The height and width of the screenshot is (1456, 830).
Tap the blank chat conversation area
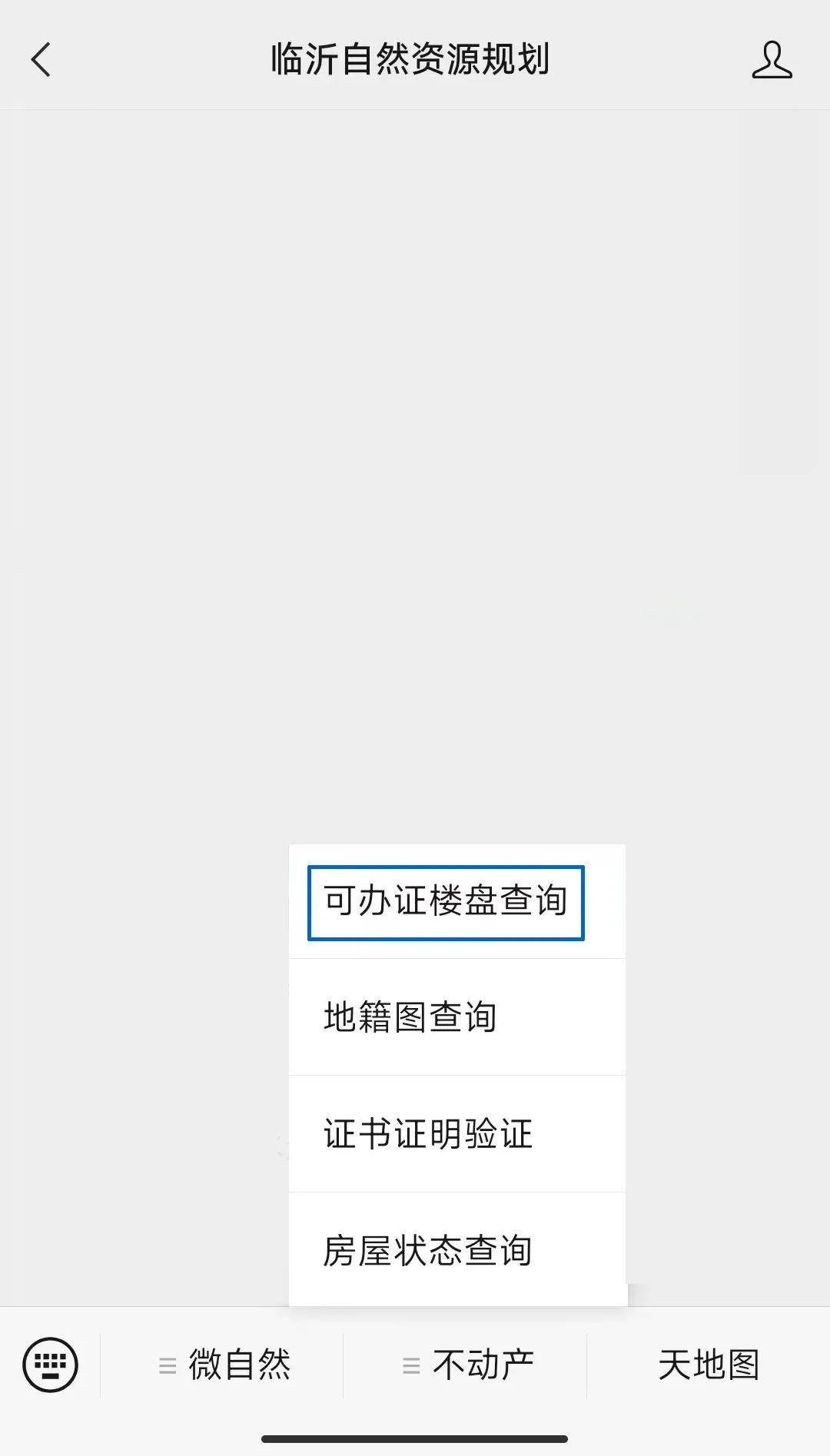[415, 461]
